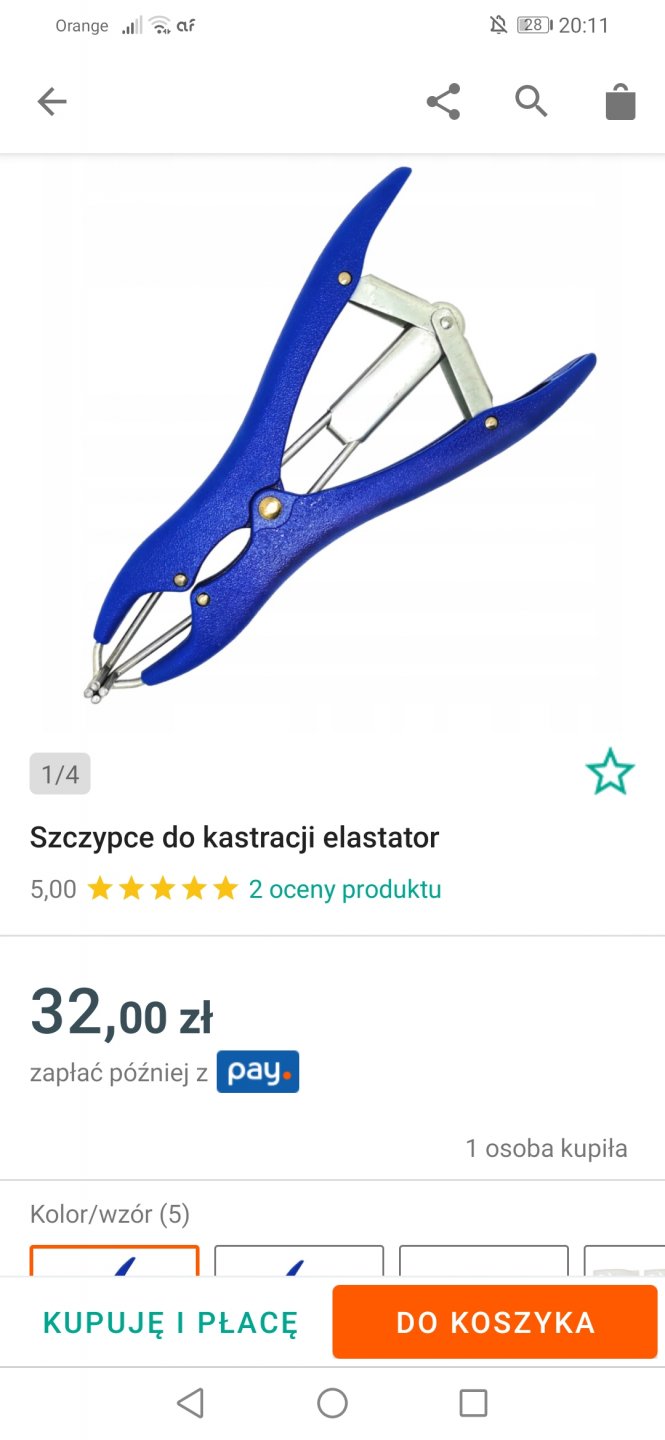Pick the third Kolor/wzór variant
Image resolution: width=665 pixels, height=1440 pixels.
tap(483, 1261)
